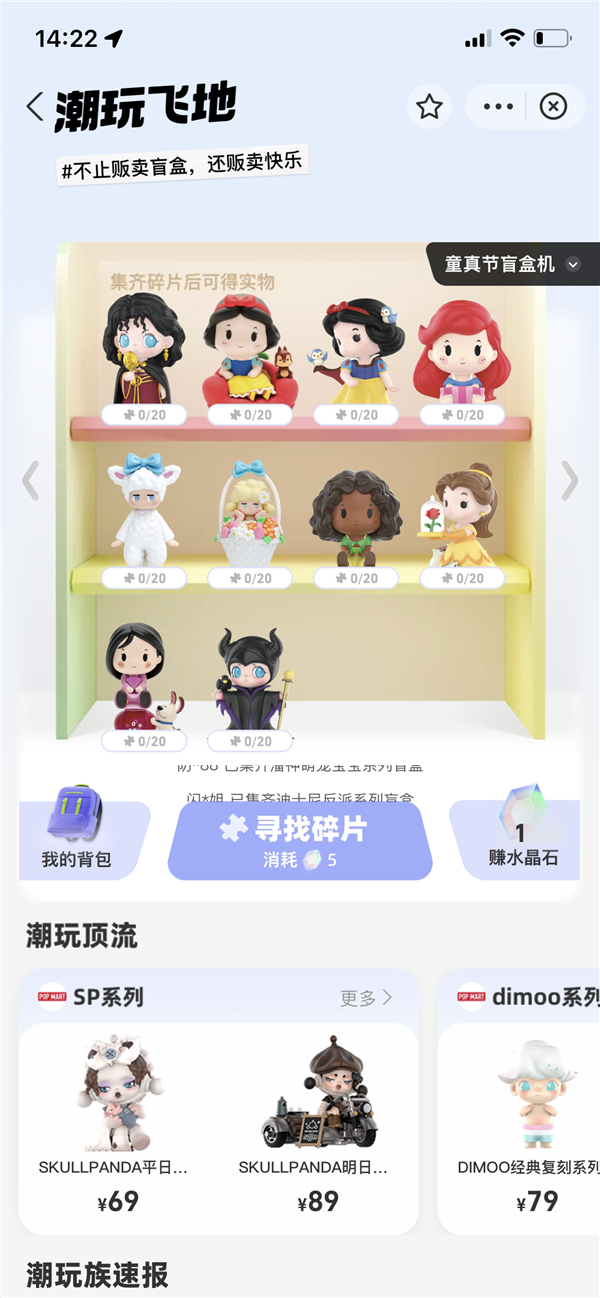Image resolution: width=600 pixels, height=1298 pixels.
Task: View 更多 in SP系列
Action: [366, 997]
